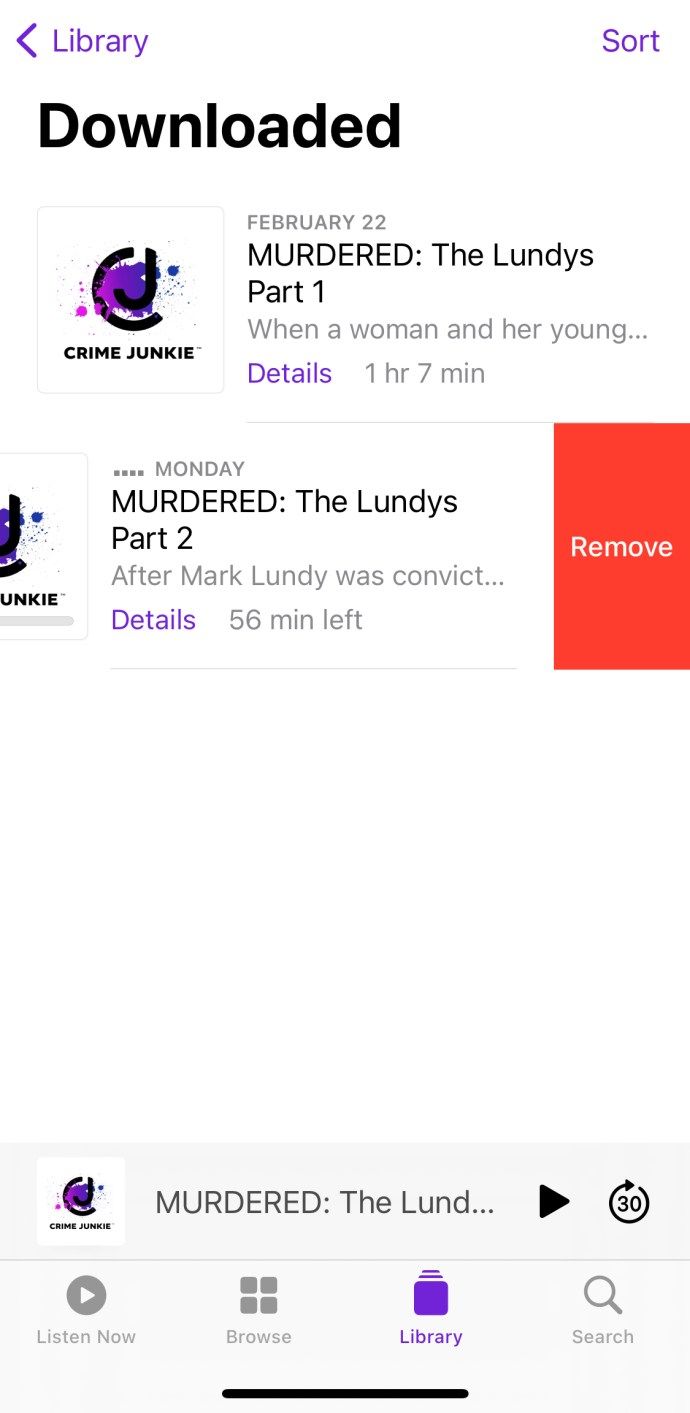690x1413 pixels.
Task: Go back to Library
Action: pos(83,41)
